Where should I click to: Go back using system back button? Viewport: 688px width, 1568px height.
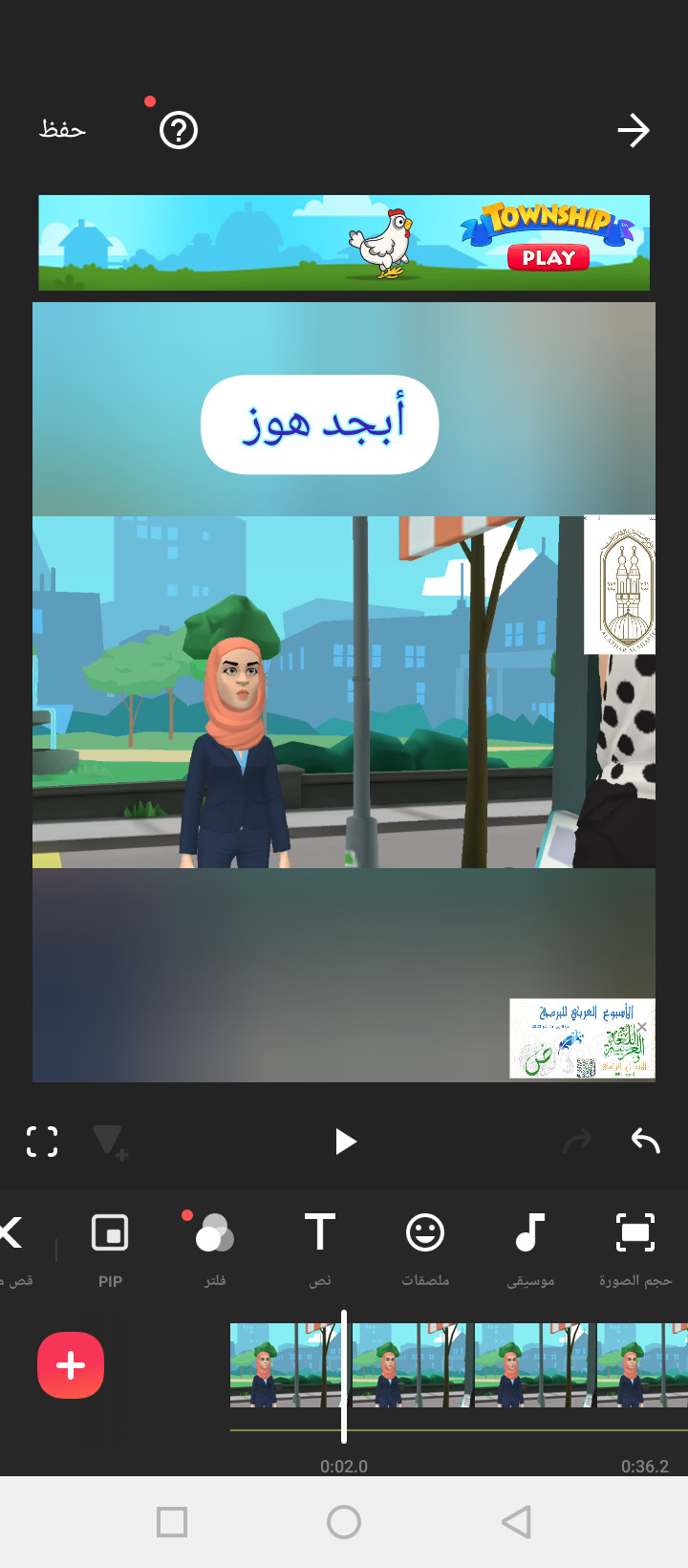coord(516,1522)
